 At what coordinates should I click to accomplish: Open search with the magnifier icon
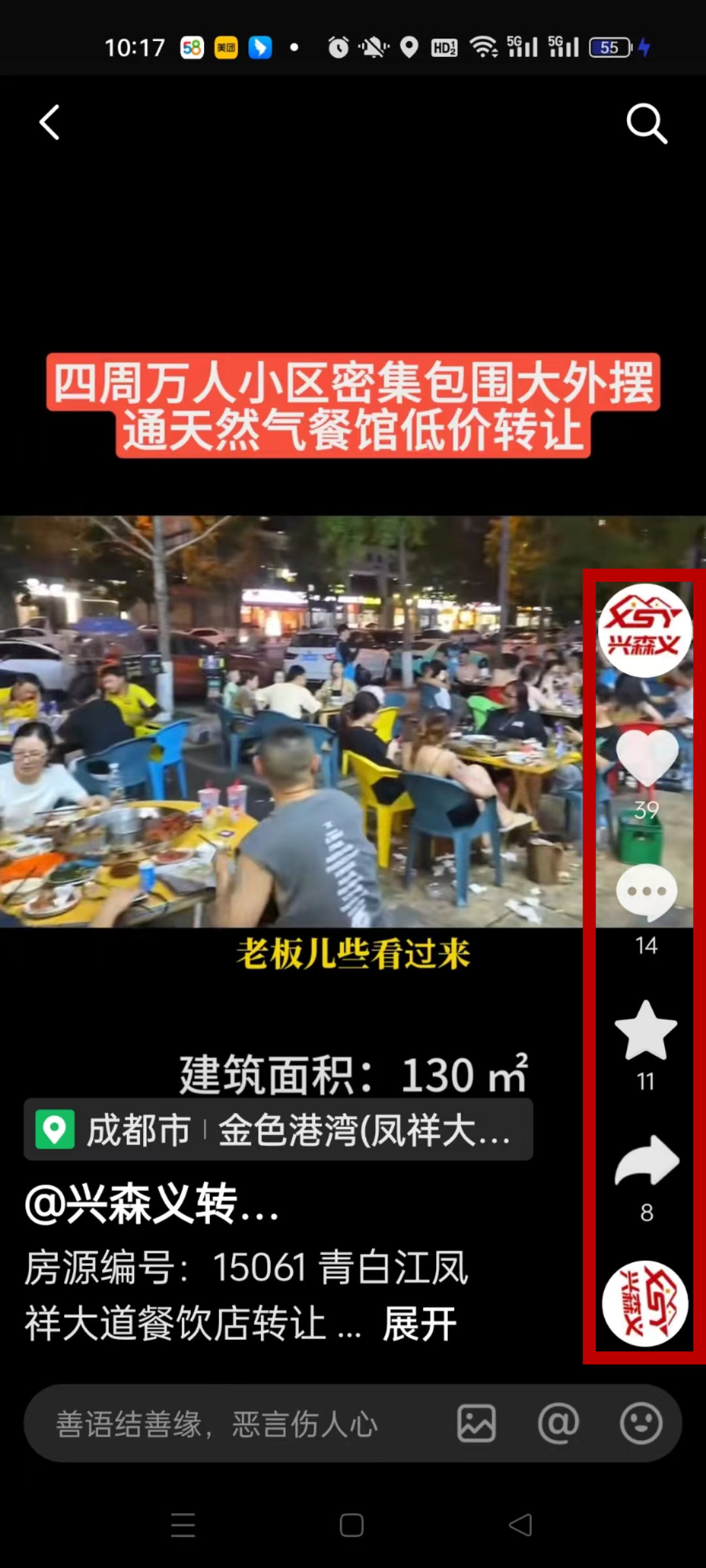[x=647, y=123]
